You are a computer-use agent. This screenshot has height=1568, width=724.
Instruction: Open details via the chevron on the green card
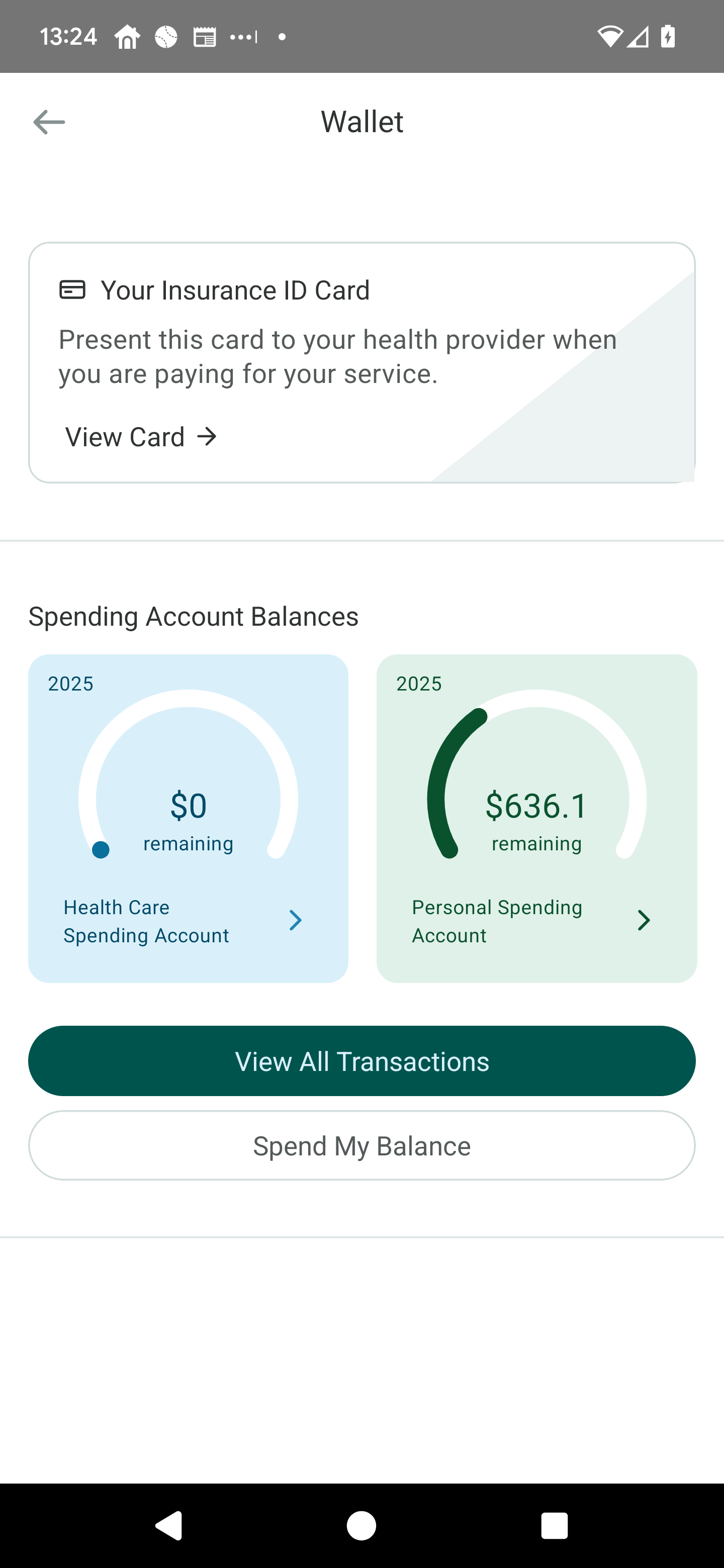(x=644, y=920)
